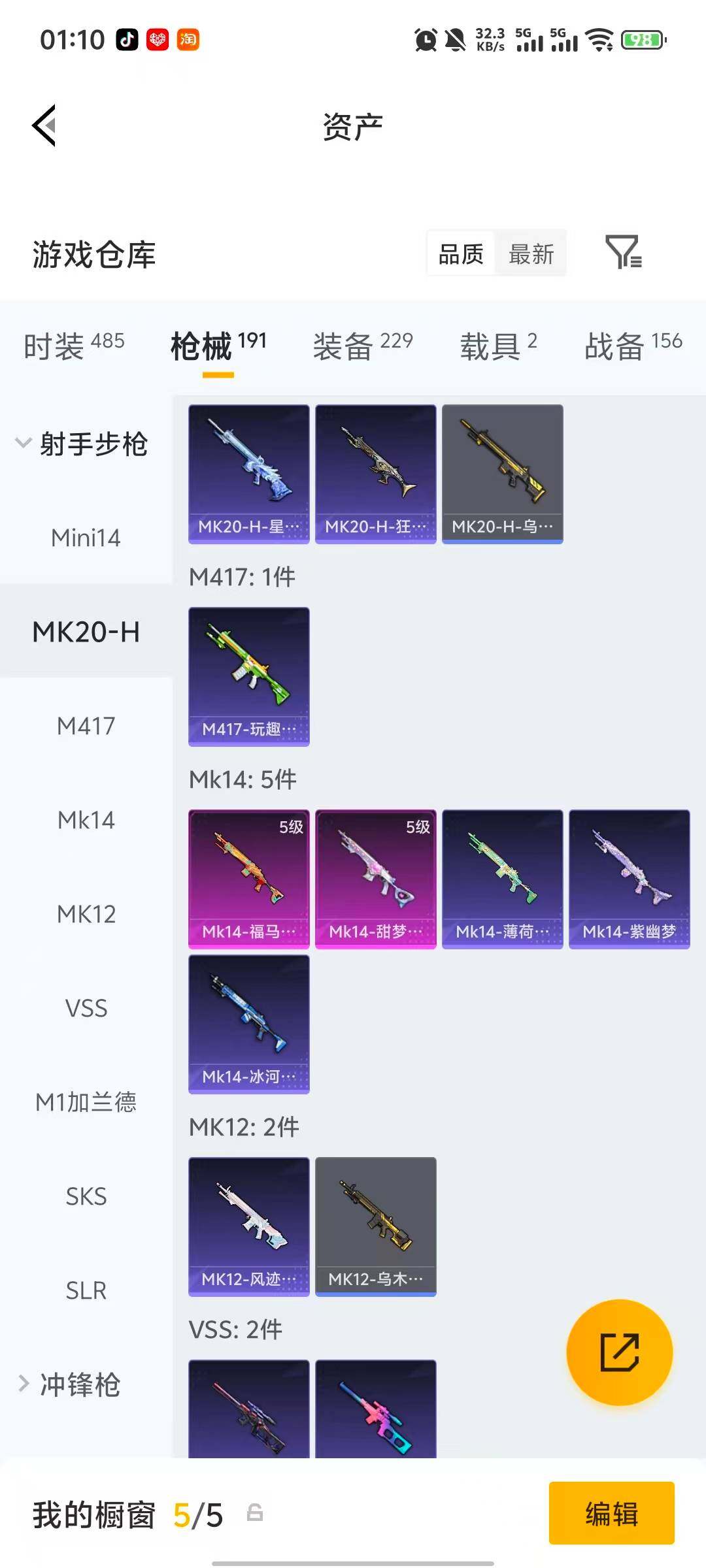Open the filter funnel icon
Image resolution: width=706 pixels, height=1568 pixels.
point(623,252)
